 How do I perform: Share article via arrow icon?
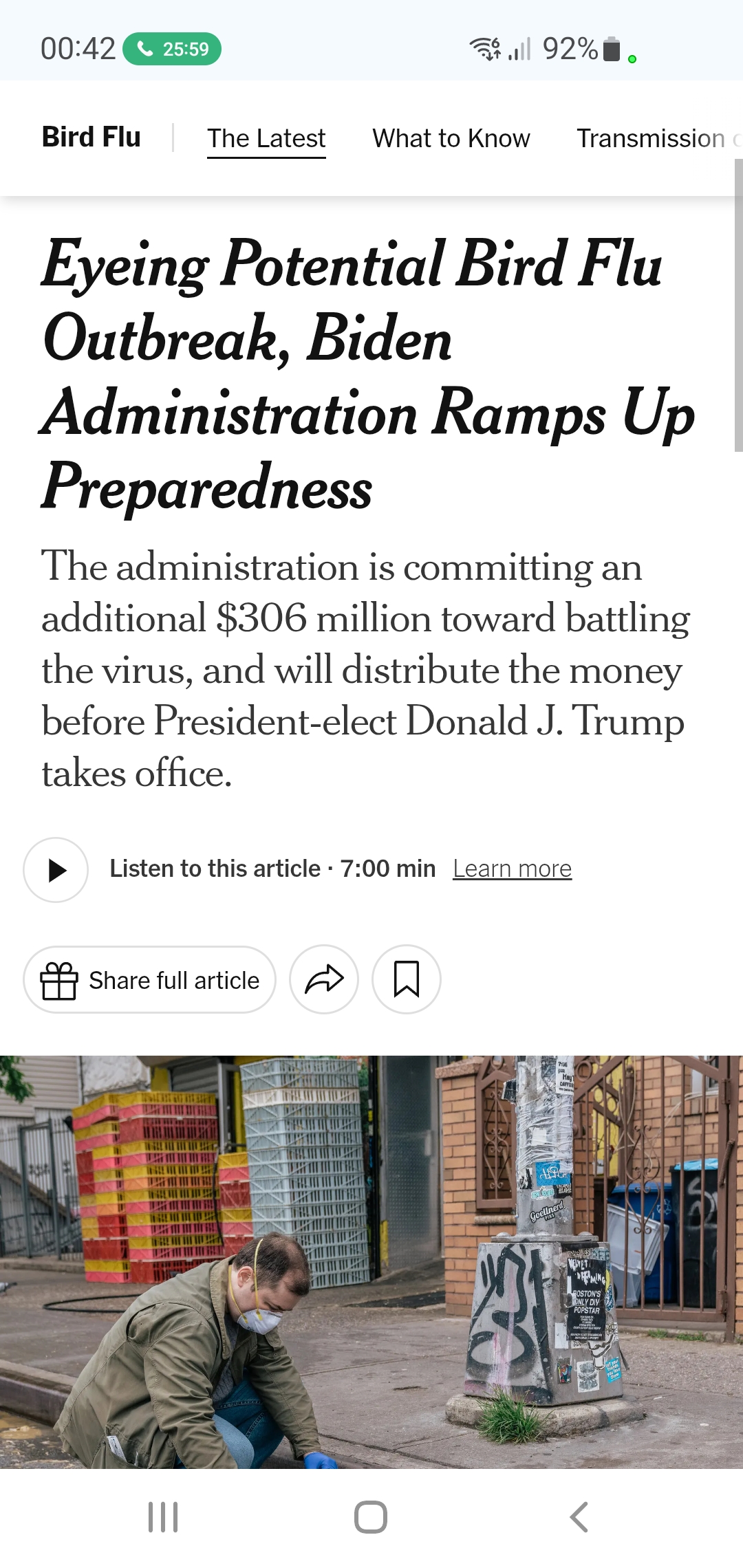(x=324, y=979)
